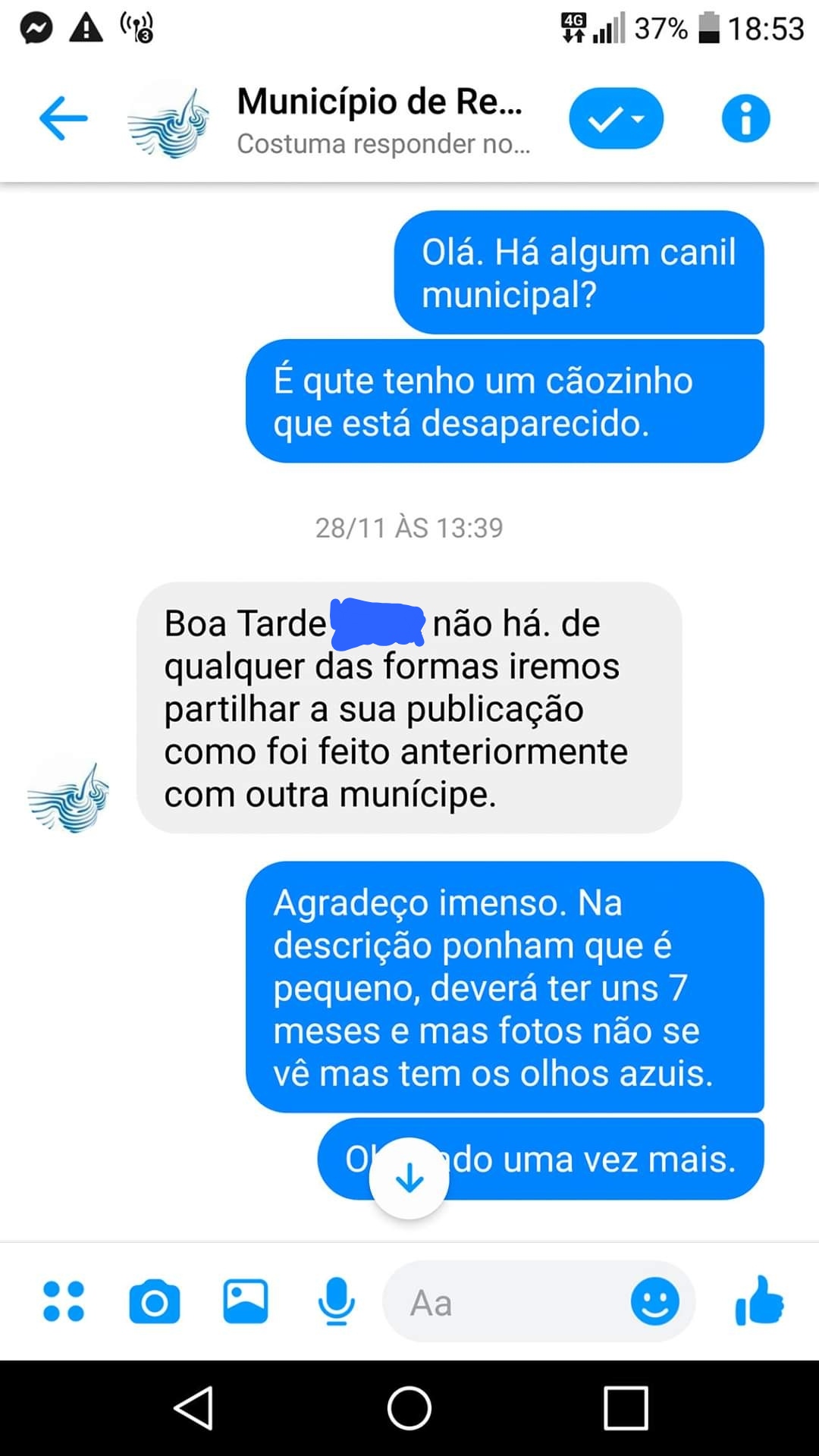Open the conversation info details
Image resolution: width=819 pixels, height=1456 pixels.
[745, 119]
